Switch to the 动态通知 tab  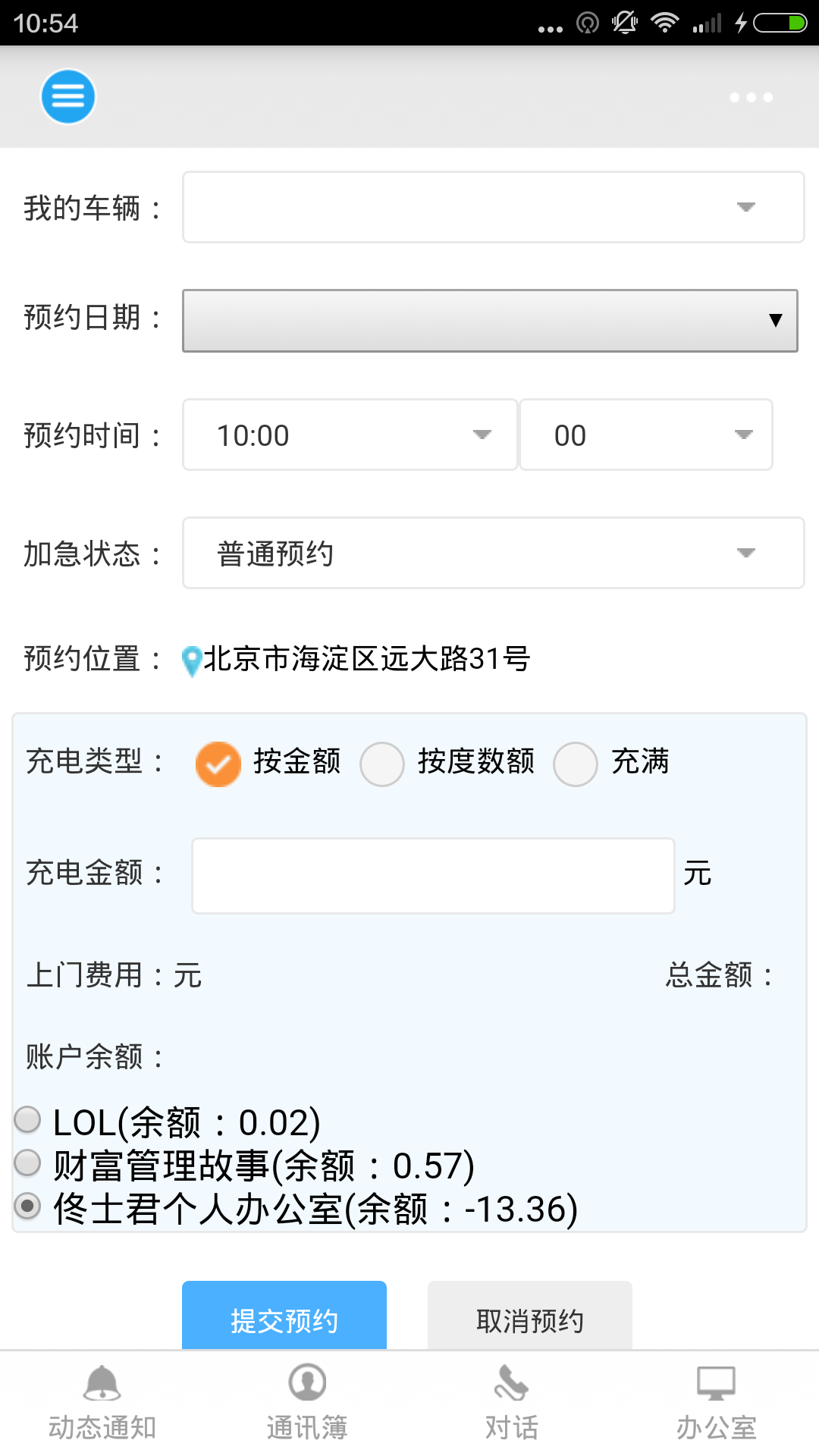pyautogui.click(x=102, y=1403)
